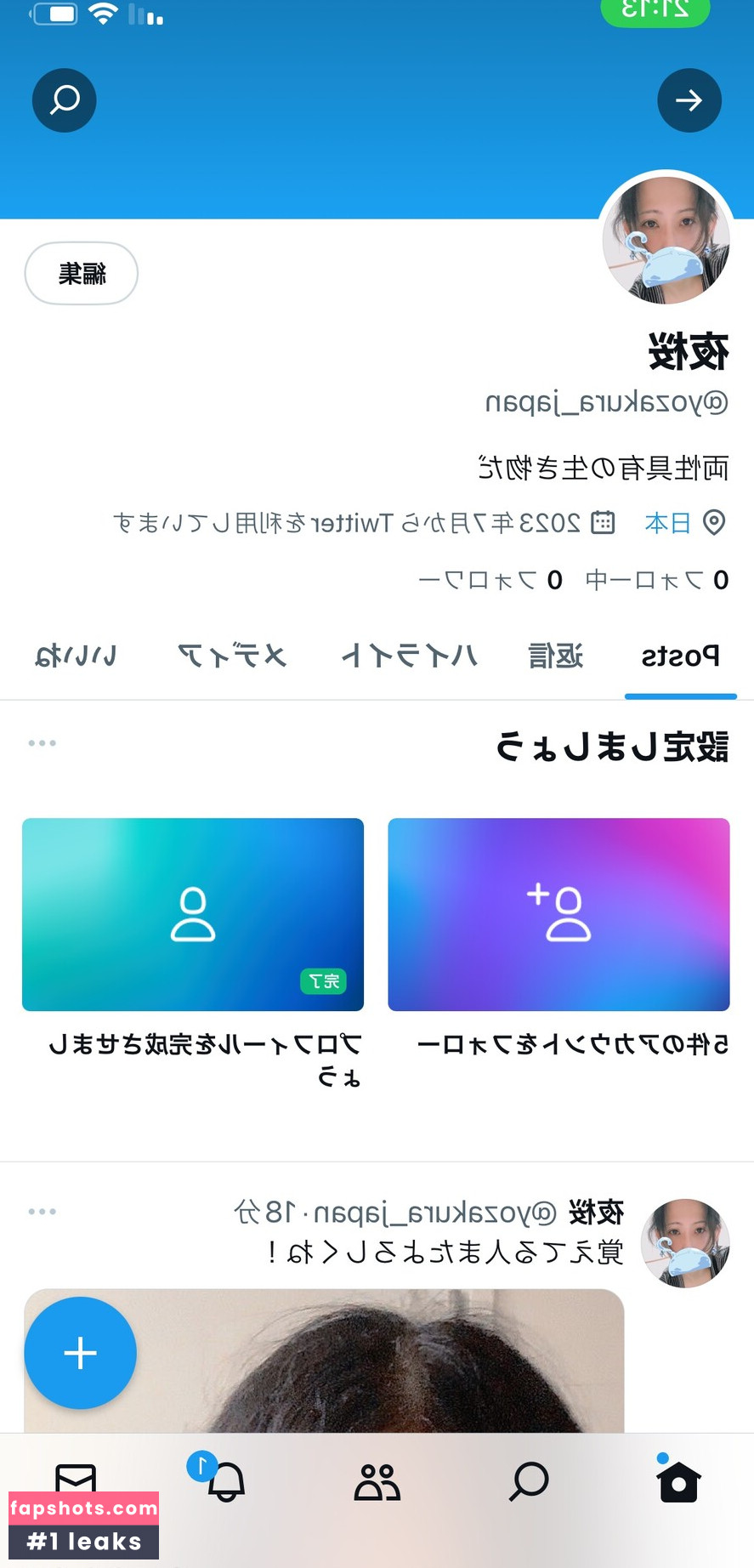Open the プロフィールを完成させましょう card
The height and width of the screenshot is (1568, 754).
(193, 915)
